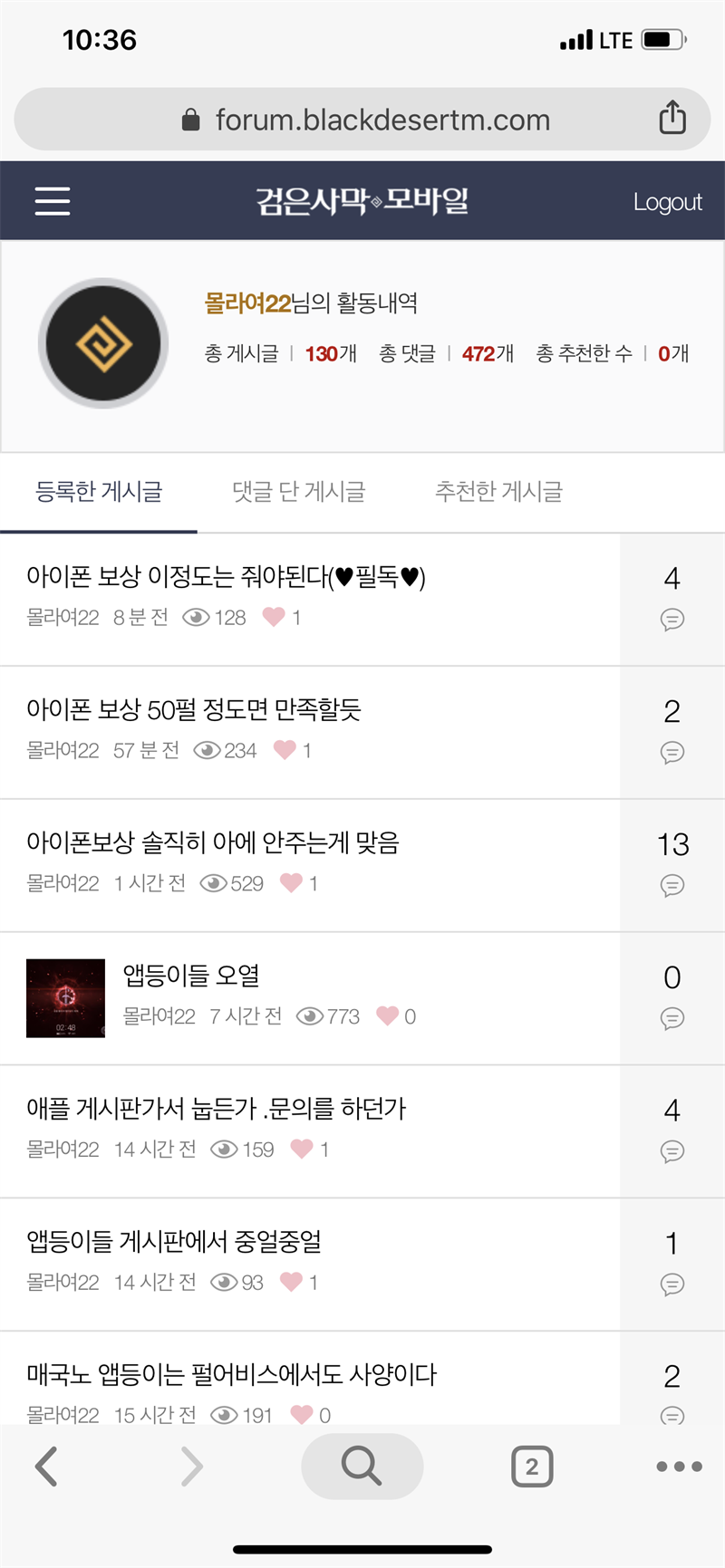The width and height of the screenshot is (725, 1568).
Task: Open post 아이폰보상 솔직히 아에 안주는게 맞음
Action: click(213, 843)
